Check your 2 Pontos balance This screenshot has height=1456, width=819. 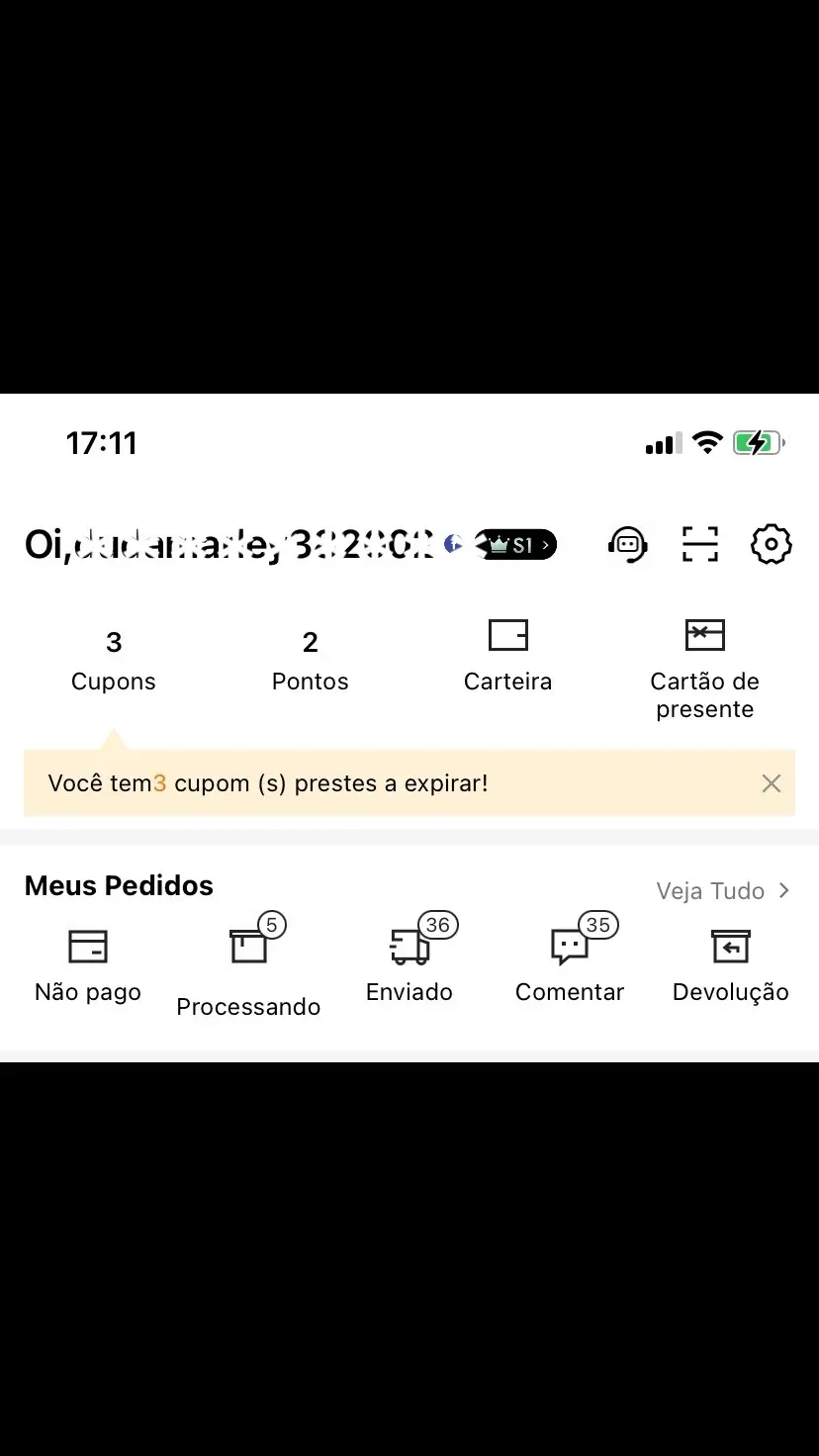[x=310, y=658]
